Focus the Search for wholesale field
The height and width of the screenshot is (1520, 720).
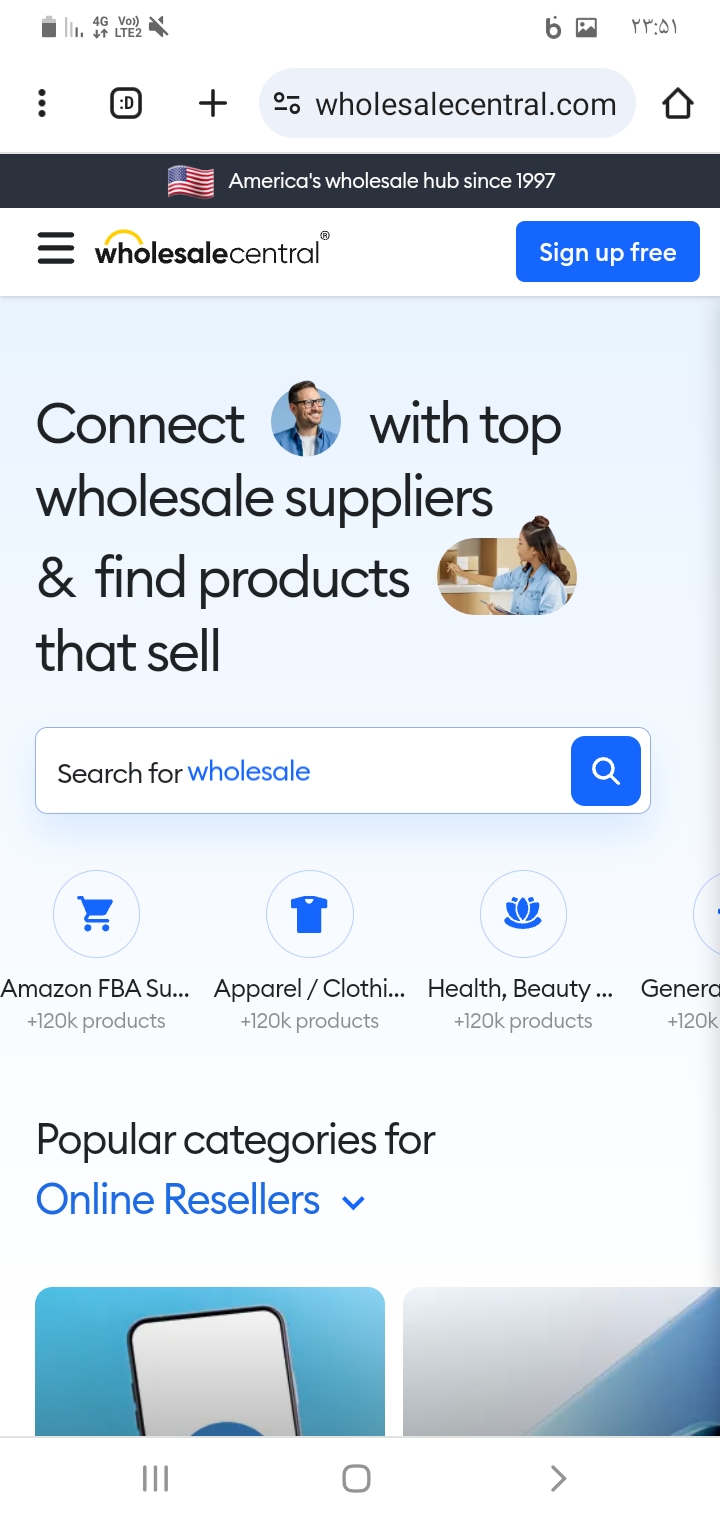[x=300, y=771]
